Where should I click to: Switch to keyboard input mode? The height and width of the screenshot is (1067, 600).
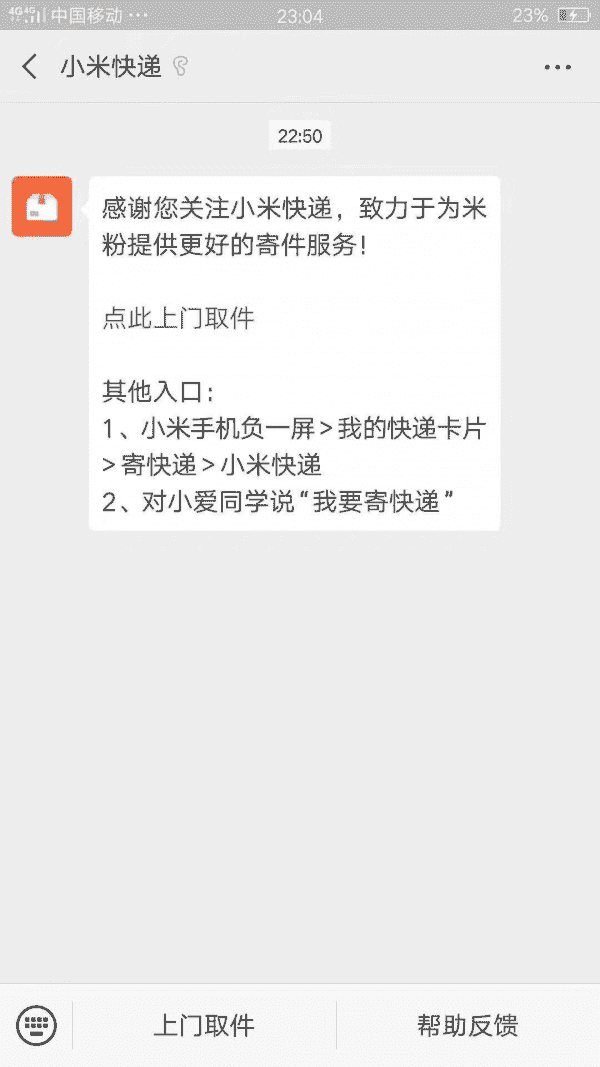(36, 1025)
